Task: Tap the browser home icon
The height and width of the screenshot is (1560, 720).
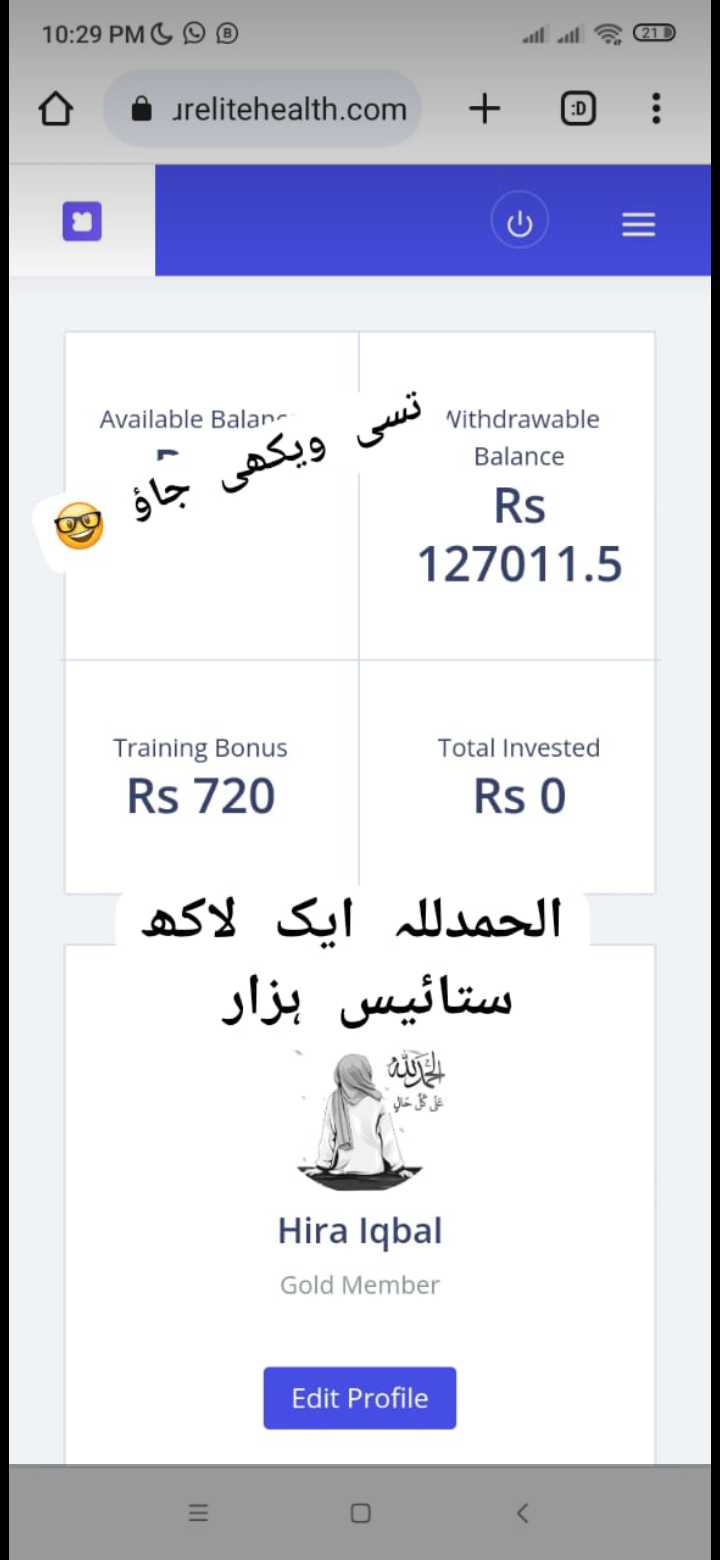Action: (56, 108)
